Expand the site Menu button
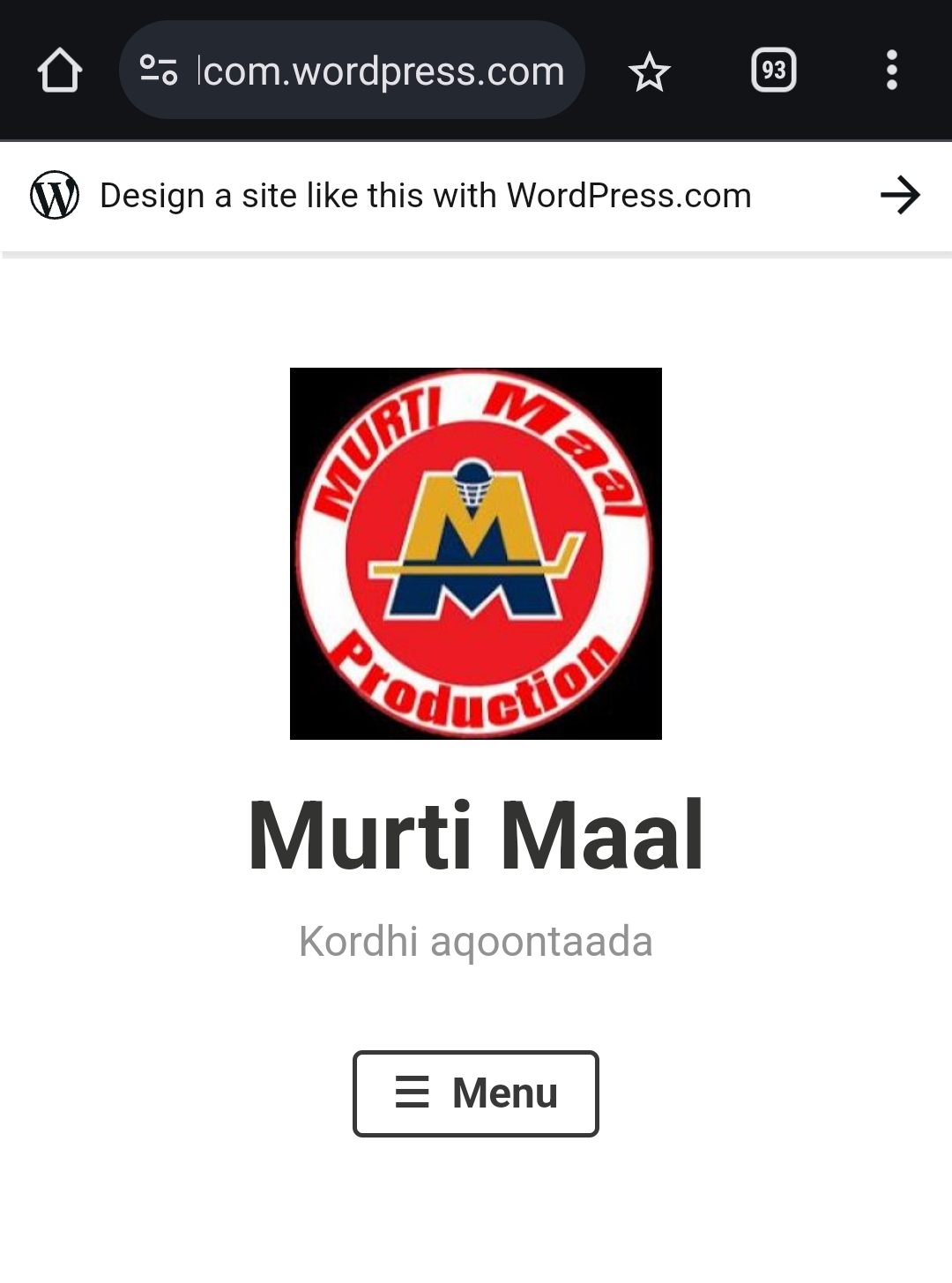Image resolution: width=952 pixels, height=1283 pixels. point(476,1093)
